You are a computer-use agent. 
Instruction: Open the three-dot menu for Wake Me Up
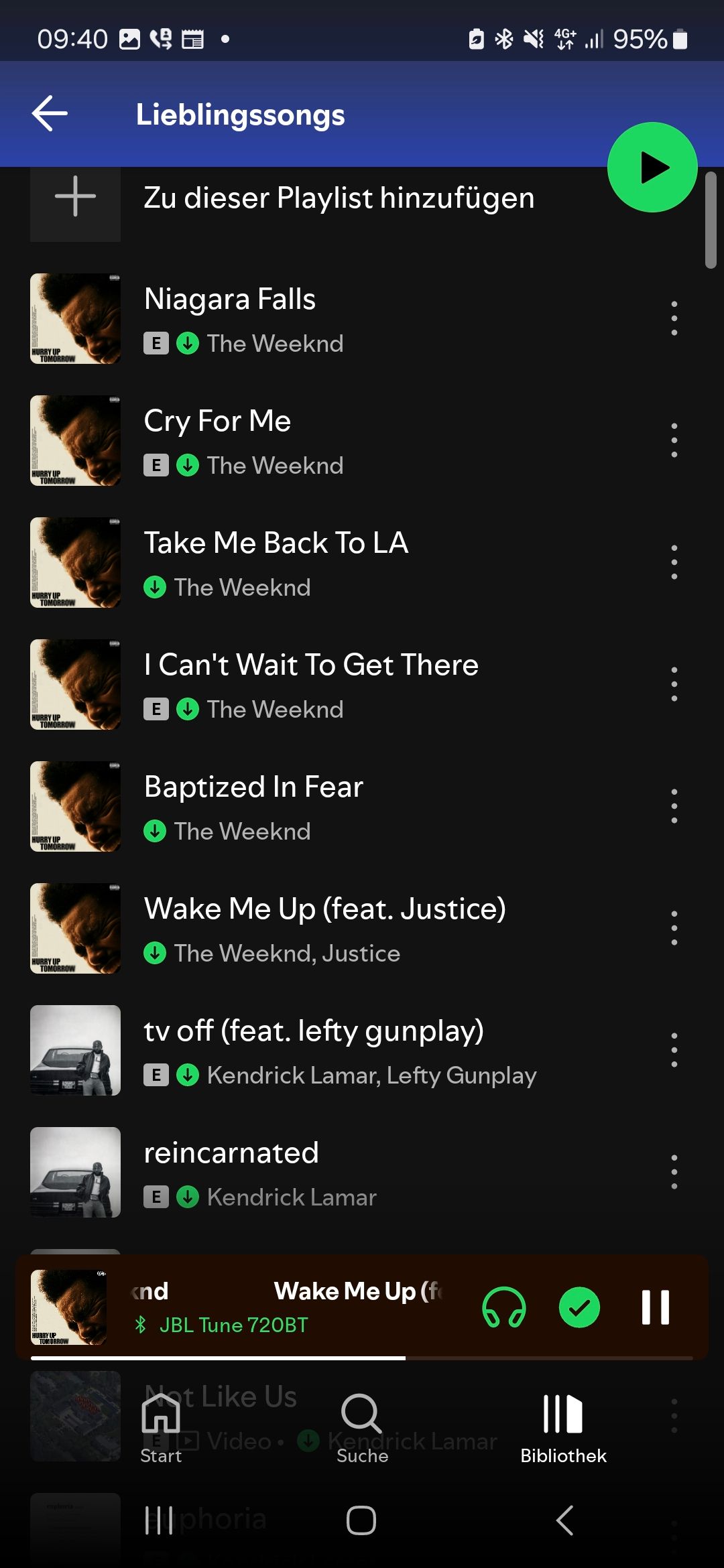pyautogui.click(x=674, y=929)
